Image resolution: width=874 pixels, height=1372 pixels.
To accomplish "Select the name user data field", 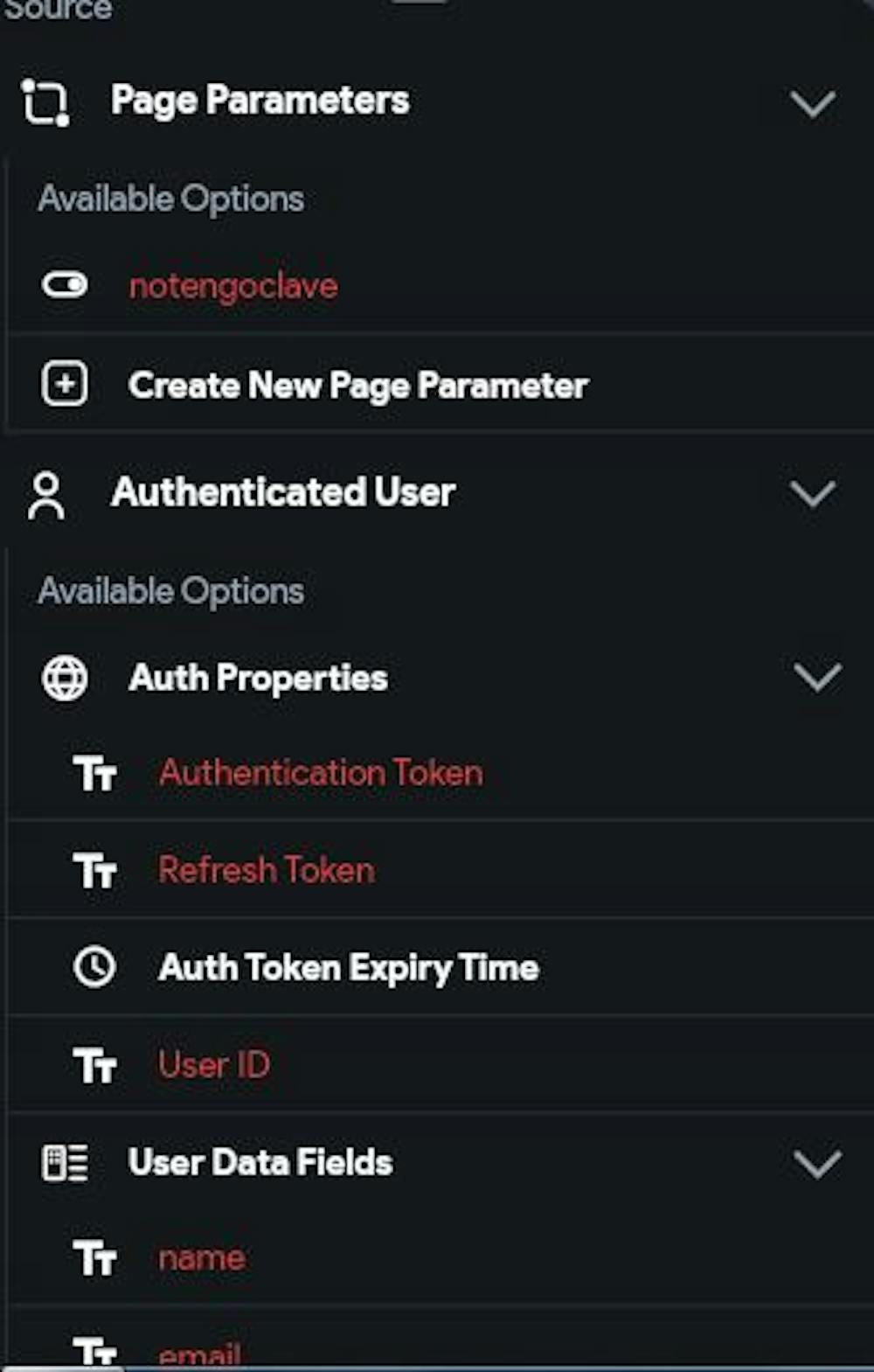I will pos(201,1258).
